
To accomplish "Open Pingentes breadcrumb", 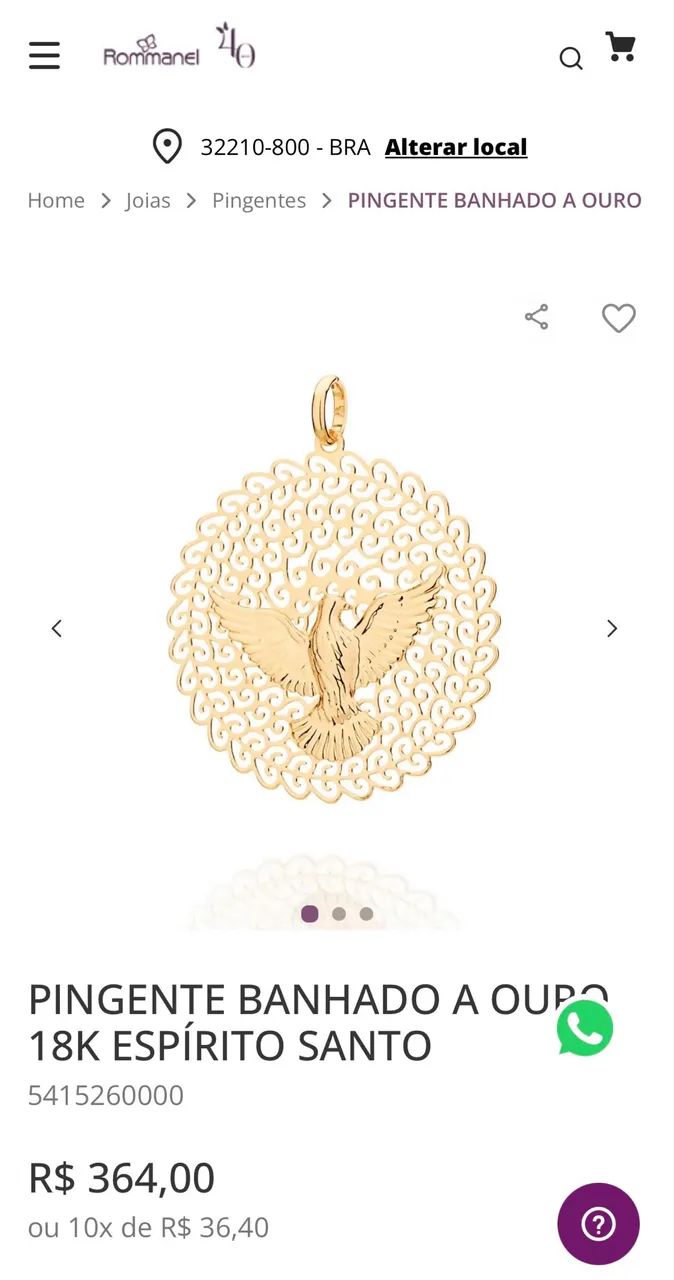I will pyautogui.click(x=259, y=200).
